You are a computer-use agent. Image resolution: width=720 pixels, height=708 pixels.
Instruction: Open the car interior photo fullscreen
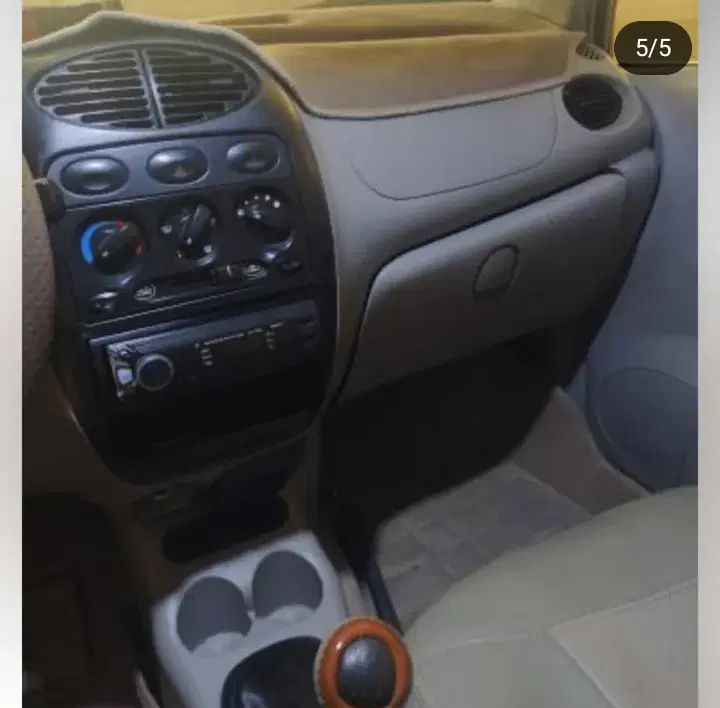point(360,360)
